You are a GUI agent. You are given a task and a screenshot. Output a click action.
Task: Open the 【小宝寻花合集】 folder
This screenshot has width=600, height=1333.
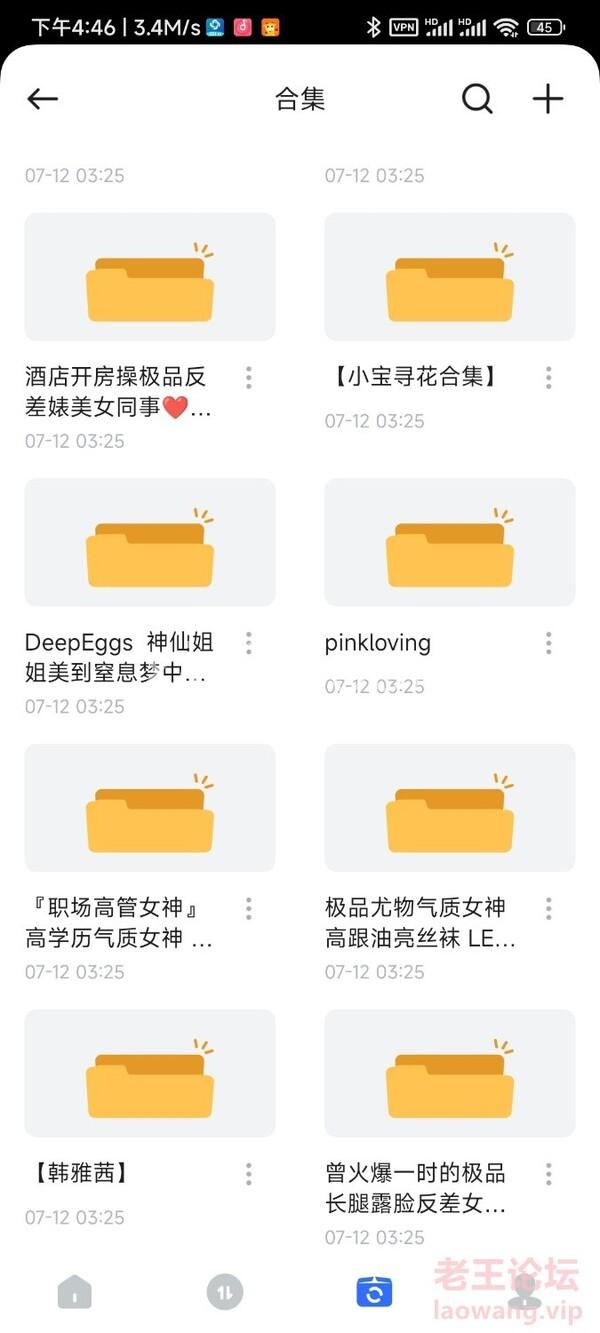click(450, 277)
